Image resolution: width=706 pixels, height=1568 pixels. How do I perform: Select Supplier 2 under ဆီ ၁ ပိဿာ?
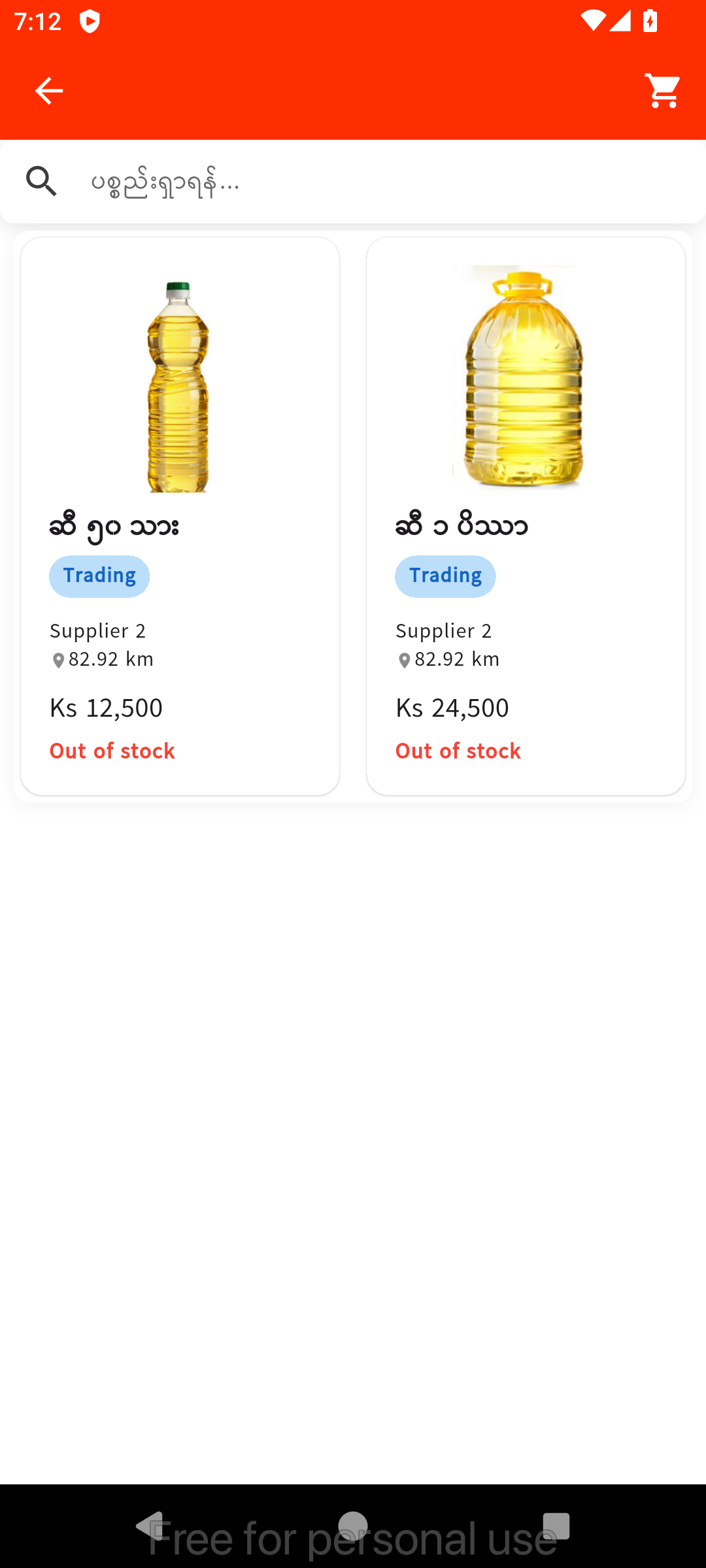pyautogui.click(x=444, y=631)
